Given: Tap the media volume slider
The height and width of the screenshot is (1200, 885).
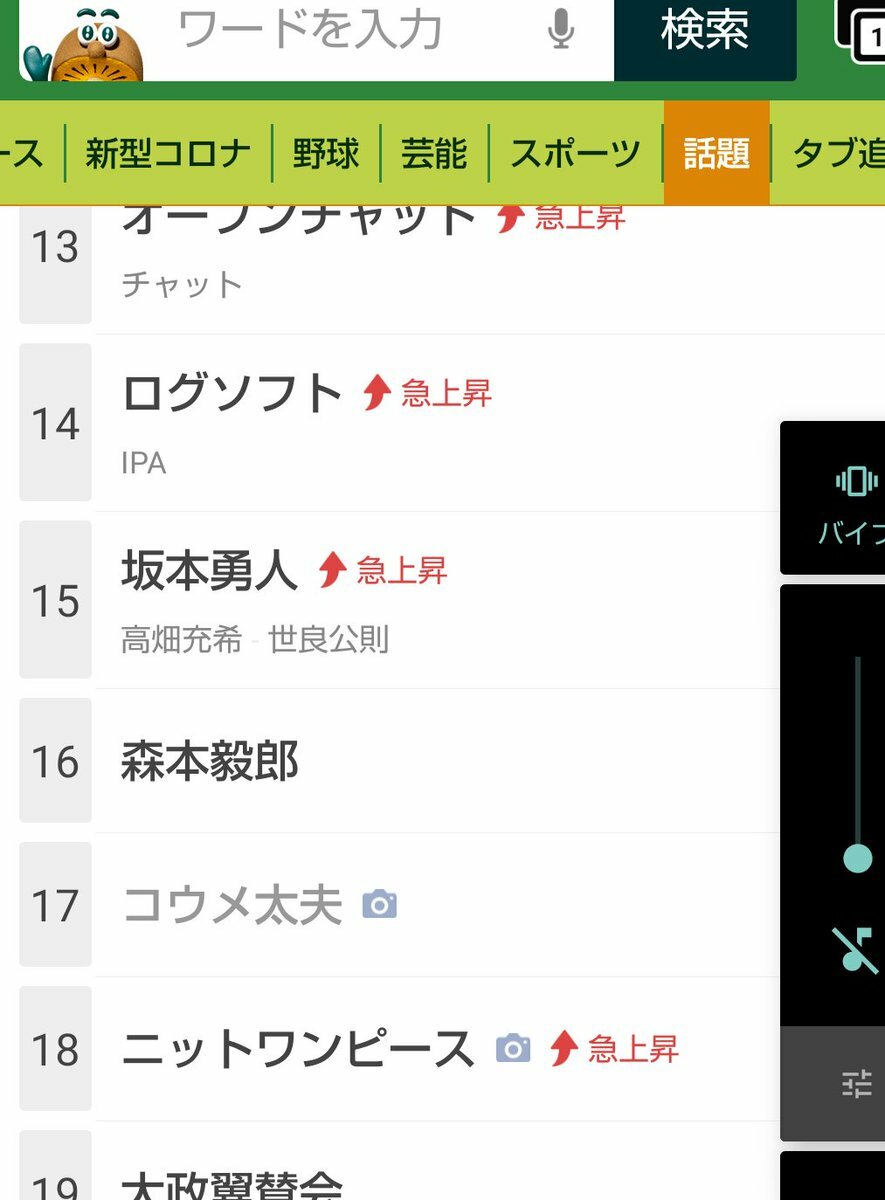Looking at the screenshot, I should (x=857, y=760).
